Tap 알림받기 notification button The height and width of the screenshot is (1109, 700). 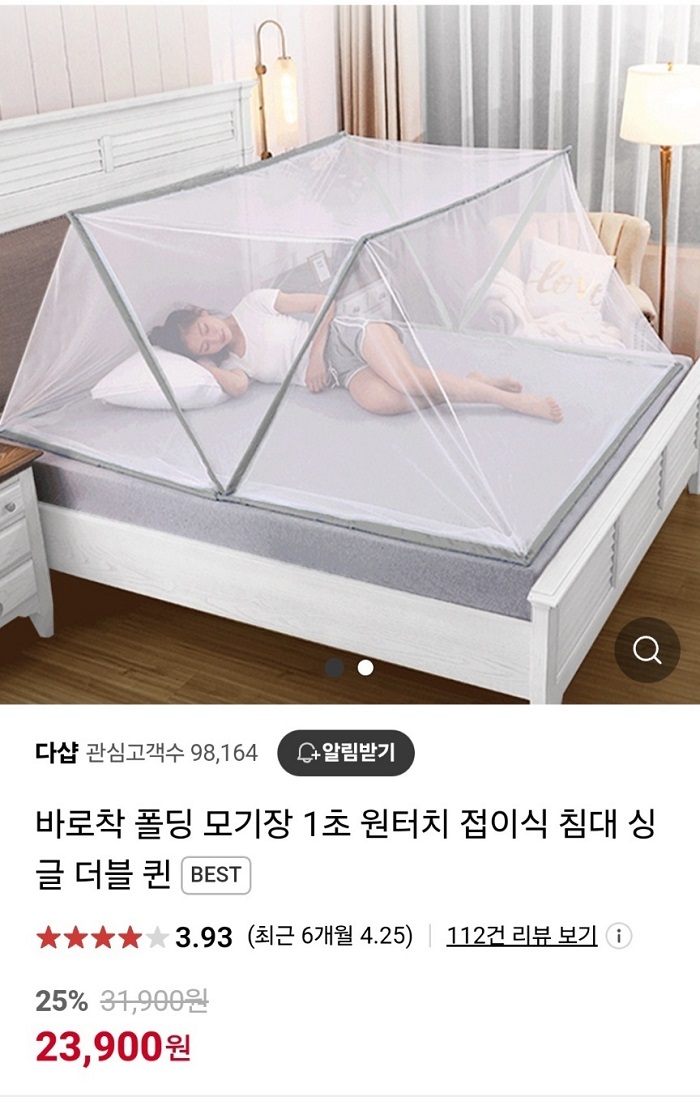346,753
